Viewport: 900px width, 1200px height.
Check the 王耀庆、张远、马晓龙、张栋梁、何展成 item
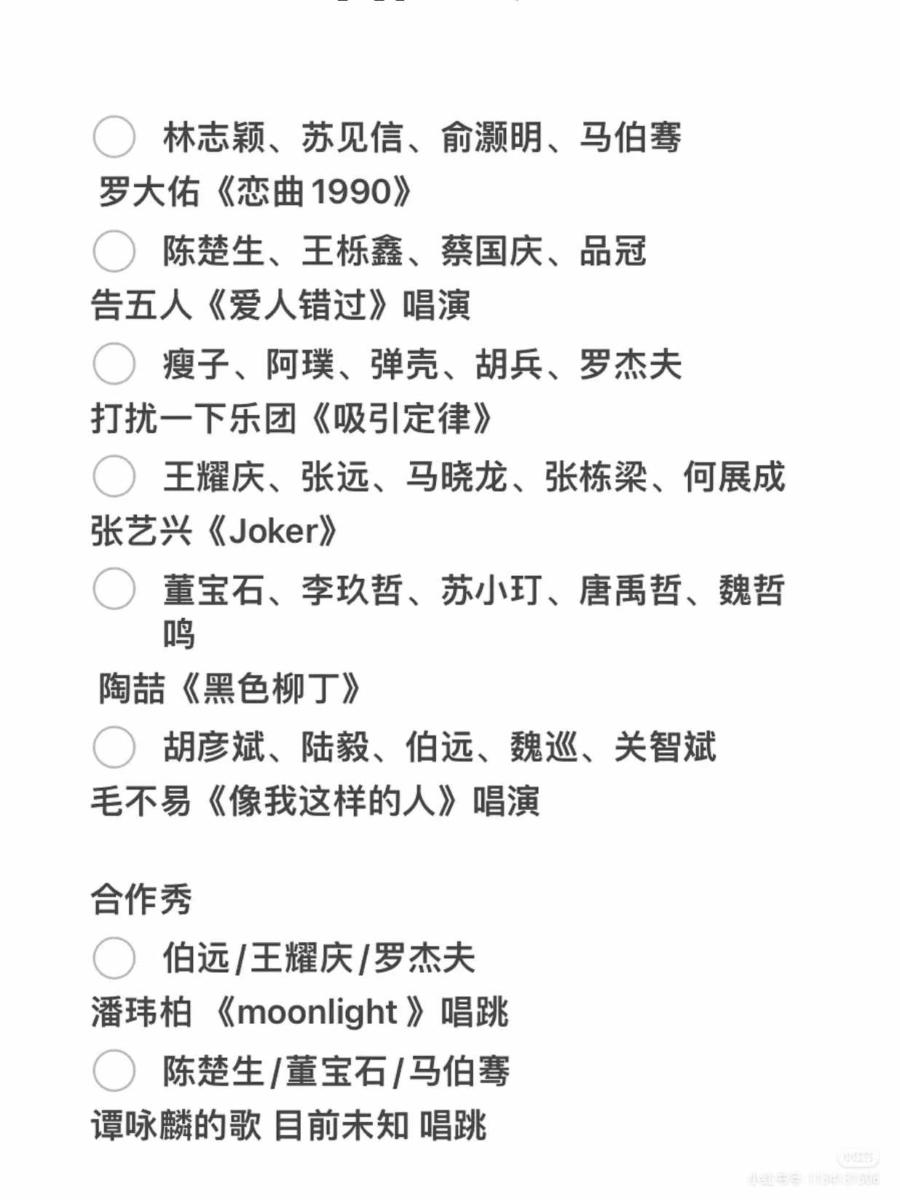tap(114, 478)
